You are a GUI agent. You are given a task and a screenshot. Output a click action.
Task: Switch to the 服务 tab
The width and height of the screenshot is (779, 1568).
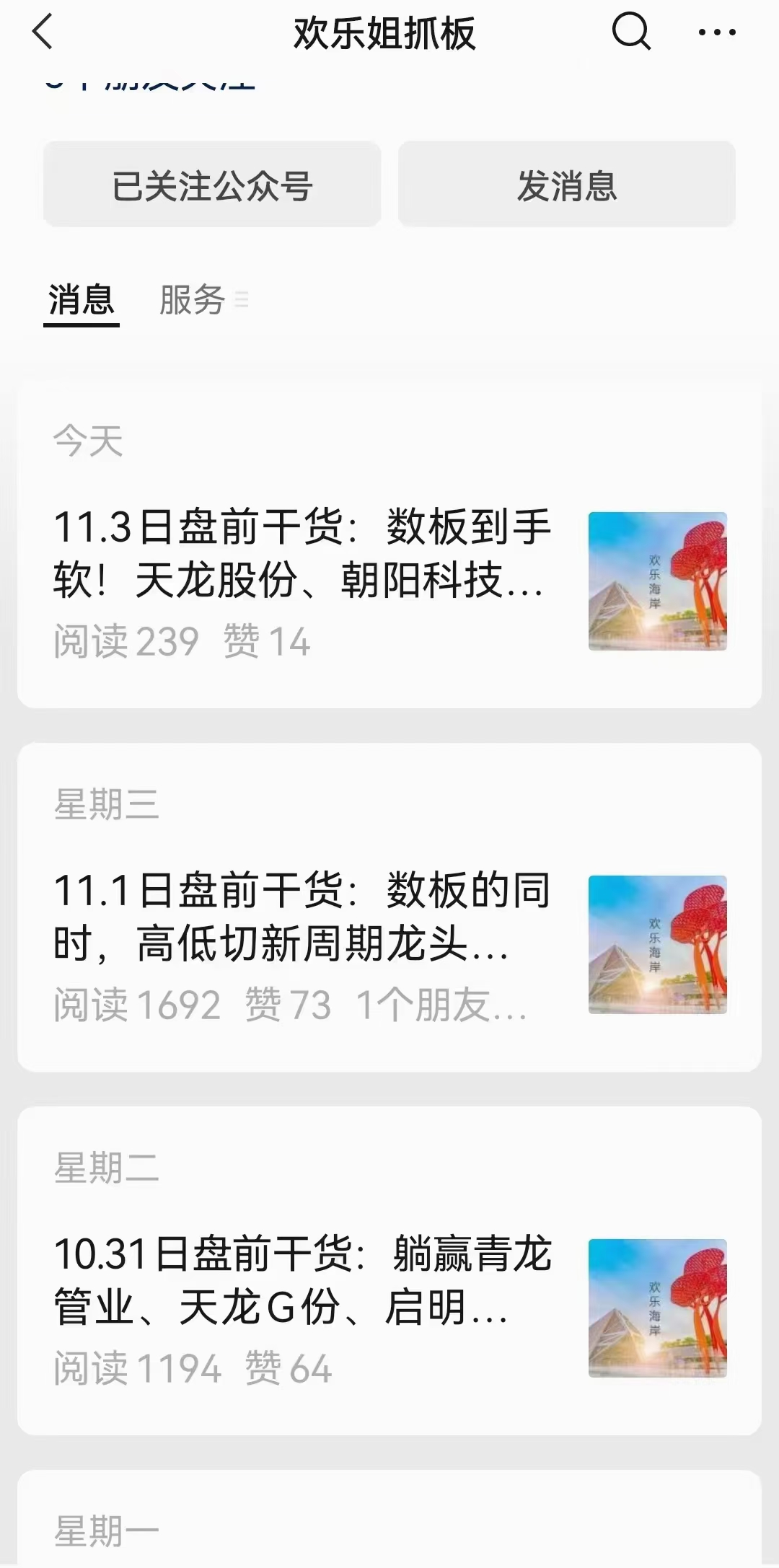(193, 300)
